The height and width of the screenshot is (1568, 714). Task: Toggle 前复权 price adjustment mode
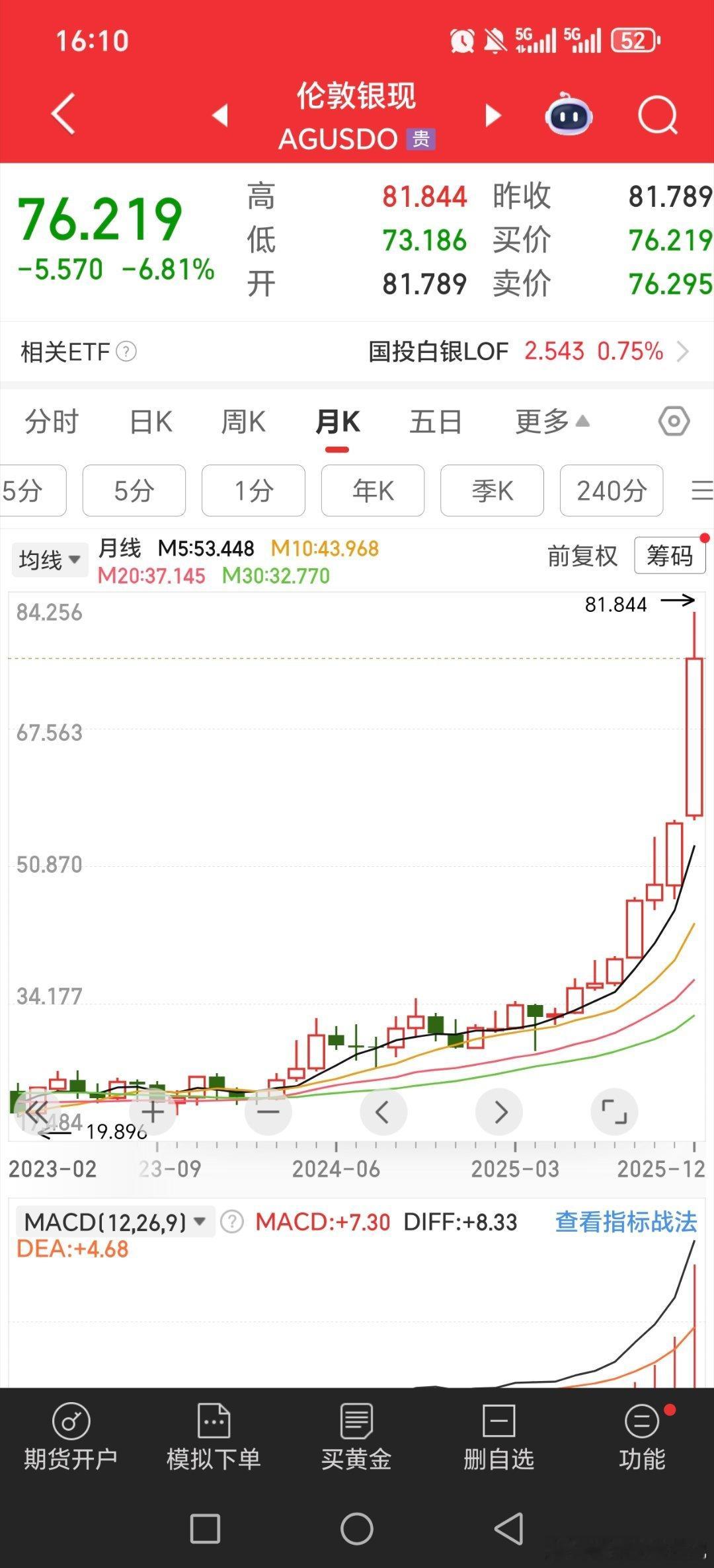(582, 557)
